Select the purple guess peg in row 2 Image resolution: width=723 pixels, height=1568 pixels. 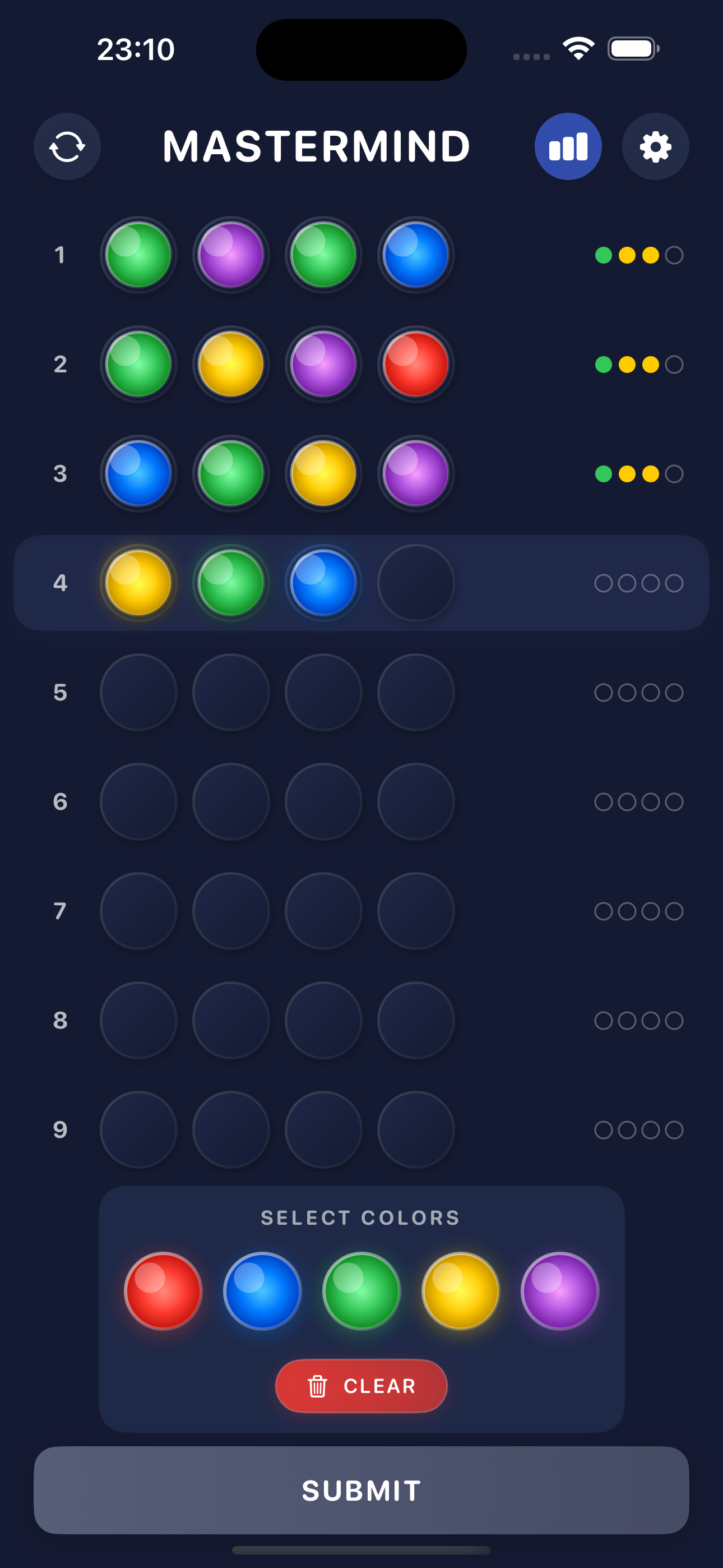(323, 365)
